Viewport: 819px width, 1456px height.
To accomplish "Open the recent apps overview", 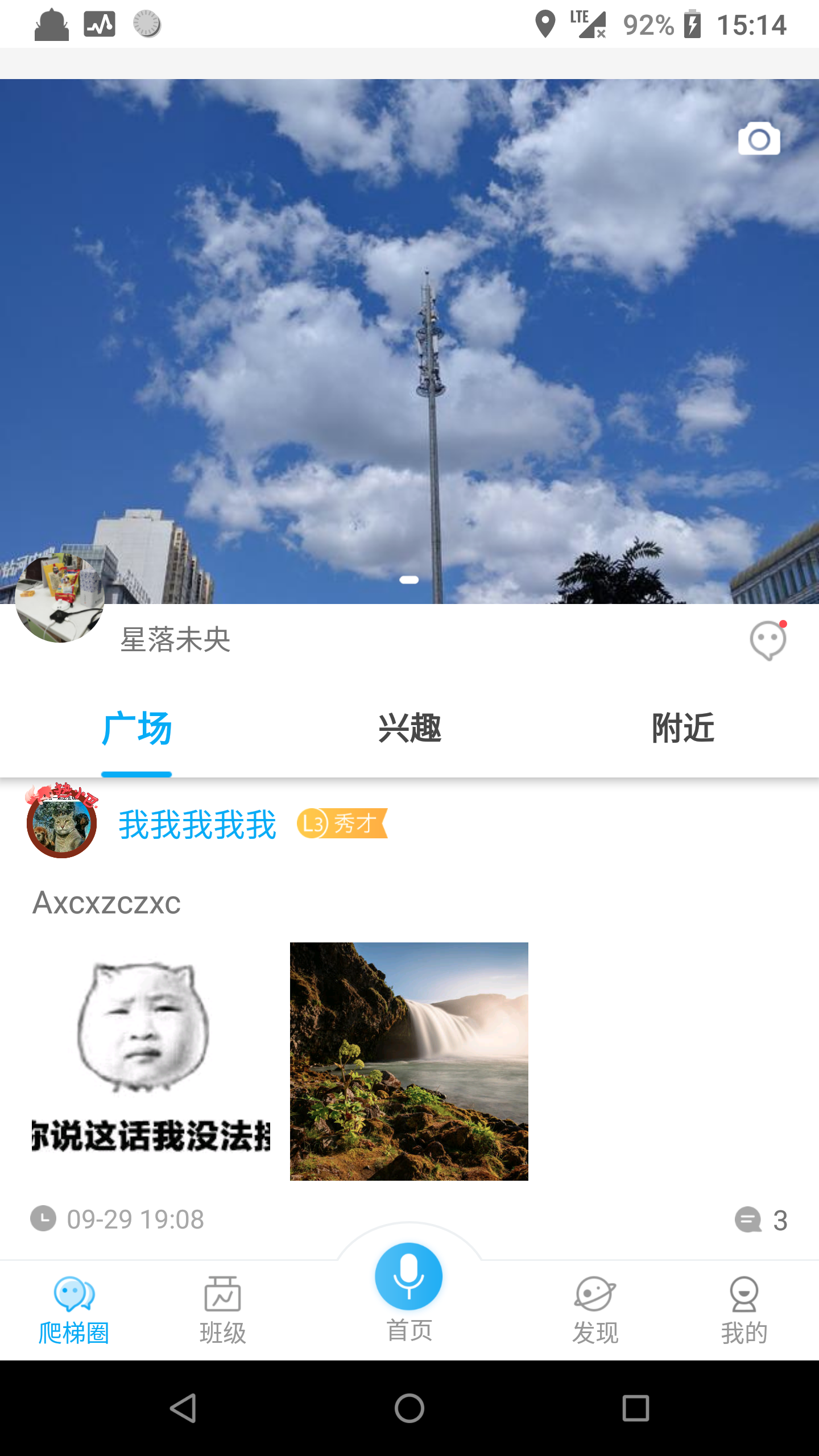I will (636, 1408).
